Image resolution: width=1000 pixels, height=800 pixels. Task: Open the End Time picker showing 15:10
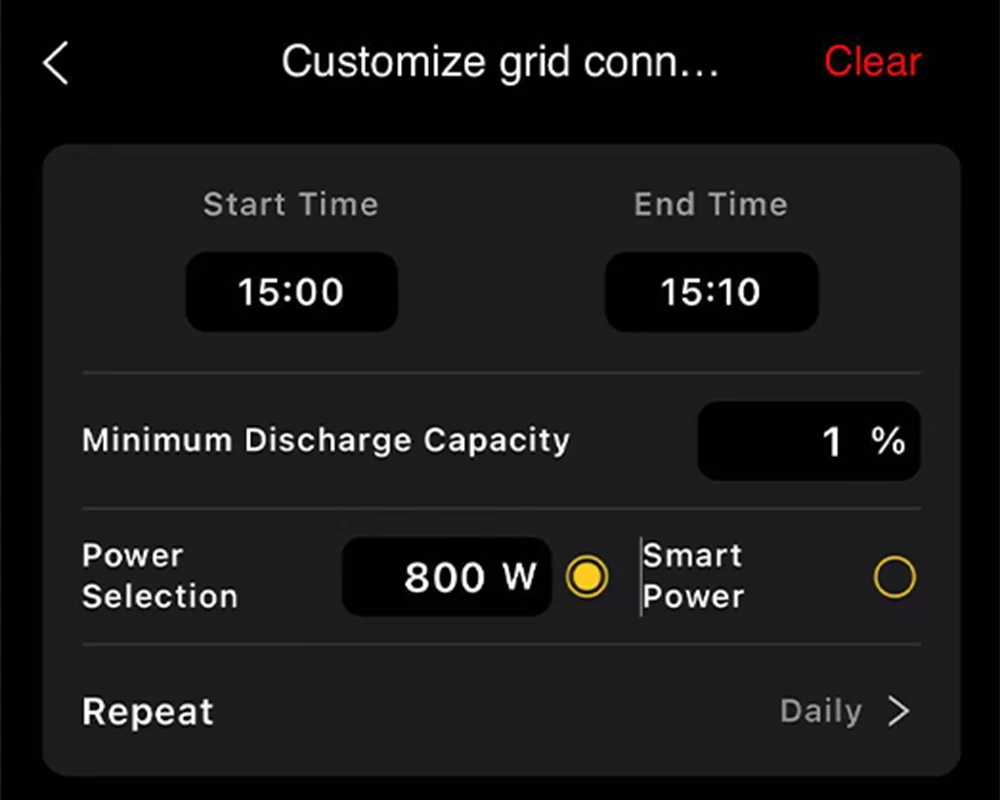711,292
